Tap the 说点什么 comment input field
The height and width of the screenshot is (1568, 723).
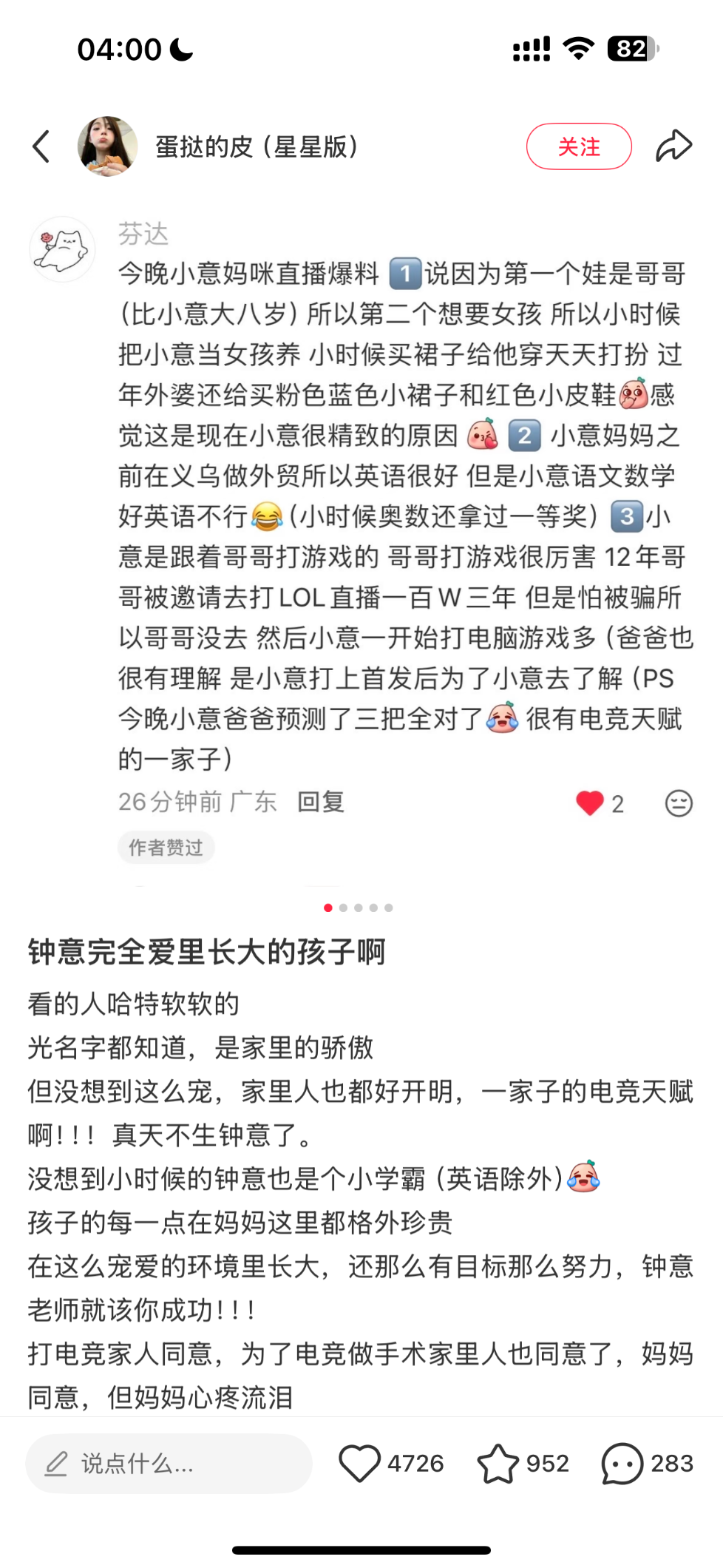coord(169,1463)
